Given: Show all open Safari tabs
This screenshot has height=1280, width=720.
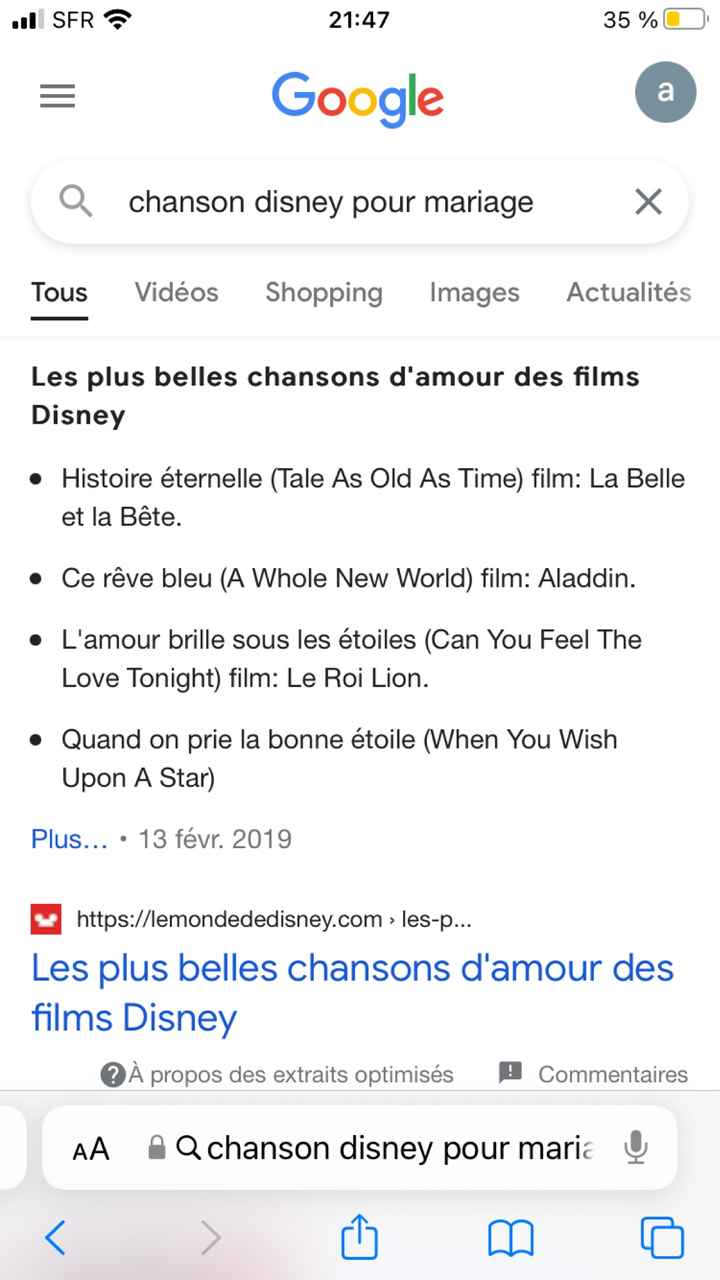Looking at the screenshot, I should [x=662, y=1238].
